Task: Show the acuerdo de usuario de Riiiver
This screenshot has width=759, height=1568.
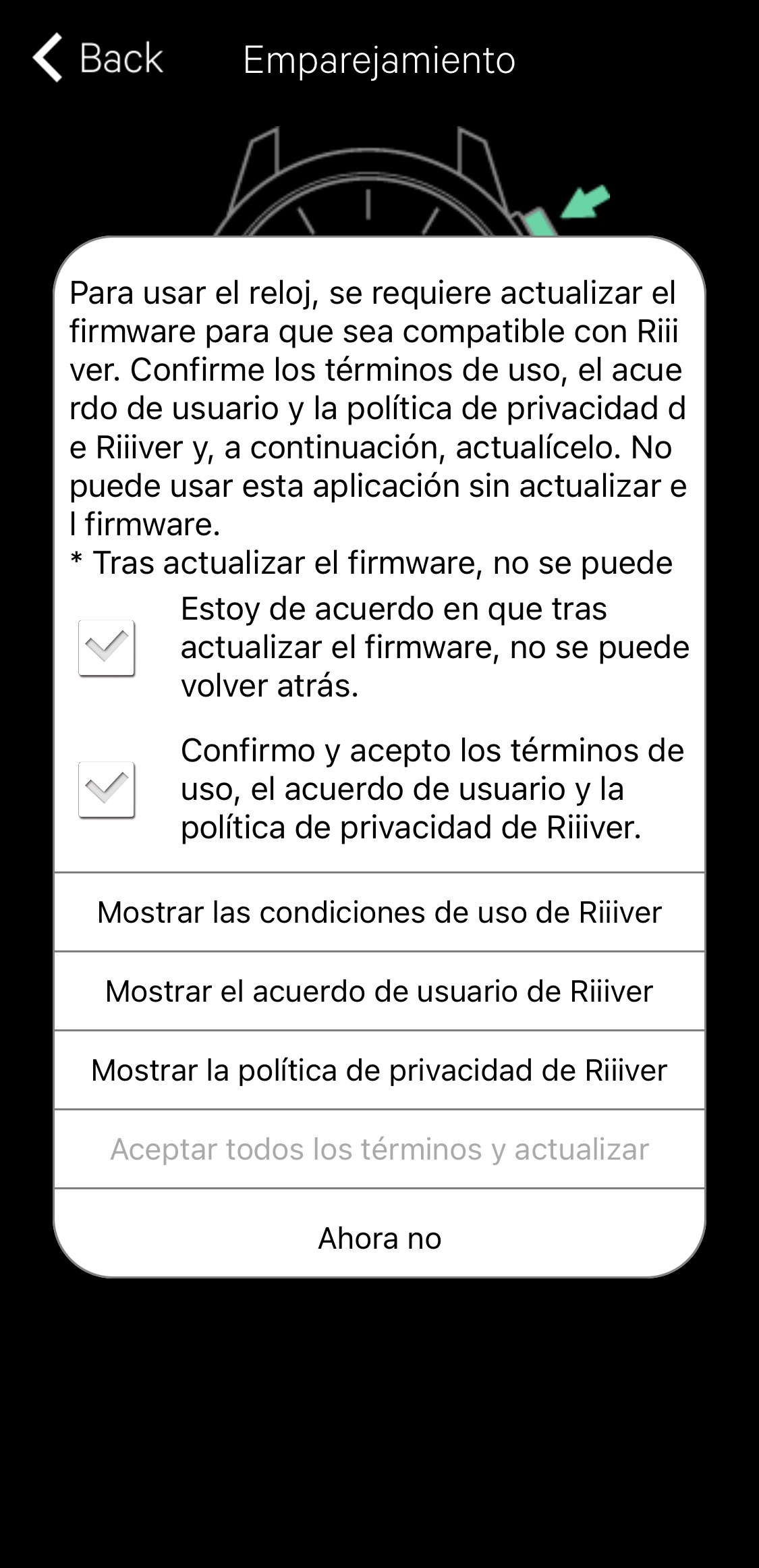Action: (x=379, y=992)
